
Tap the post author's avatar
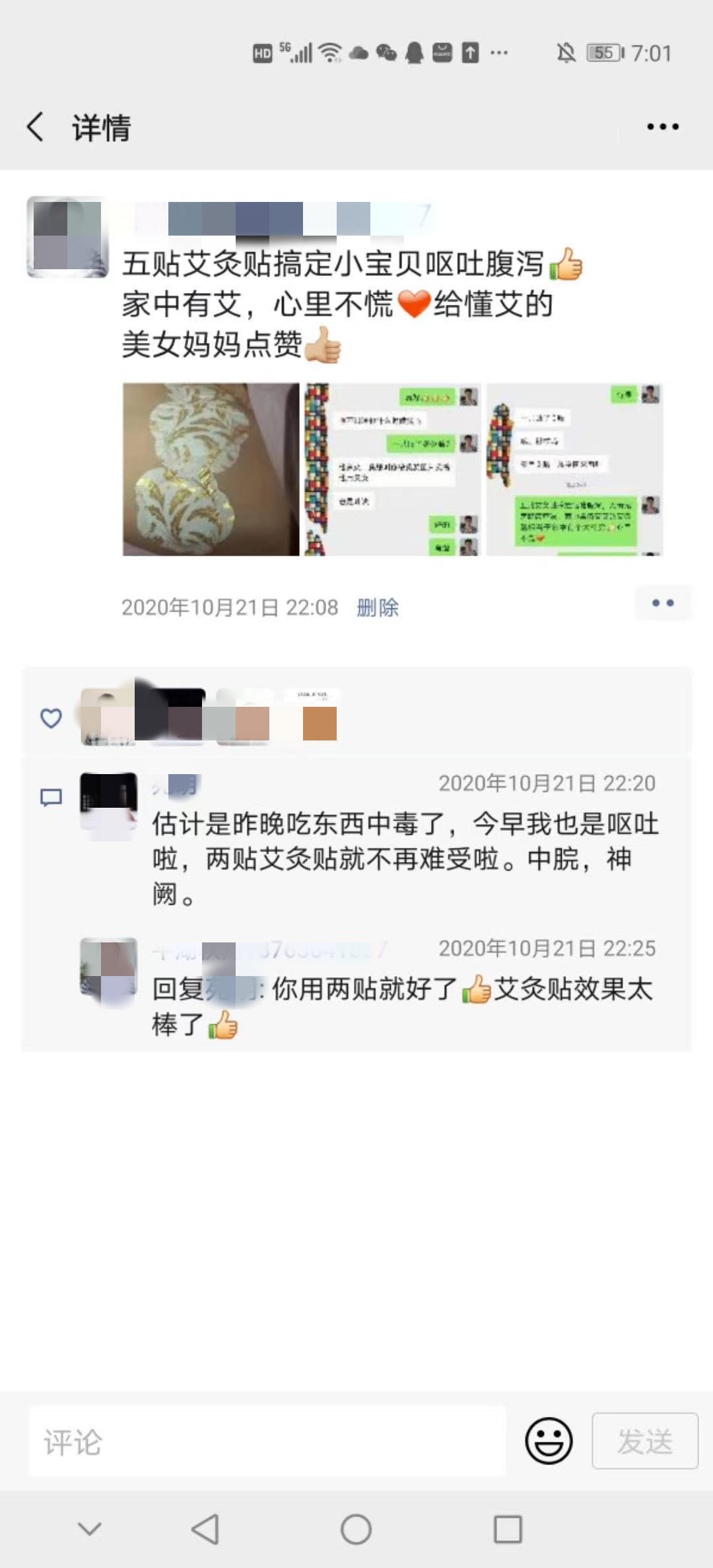pos(67,237)
